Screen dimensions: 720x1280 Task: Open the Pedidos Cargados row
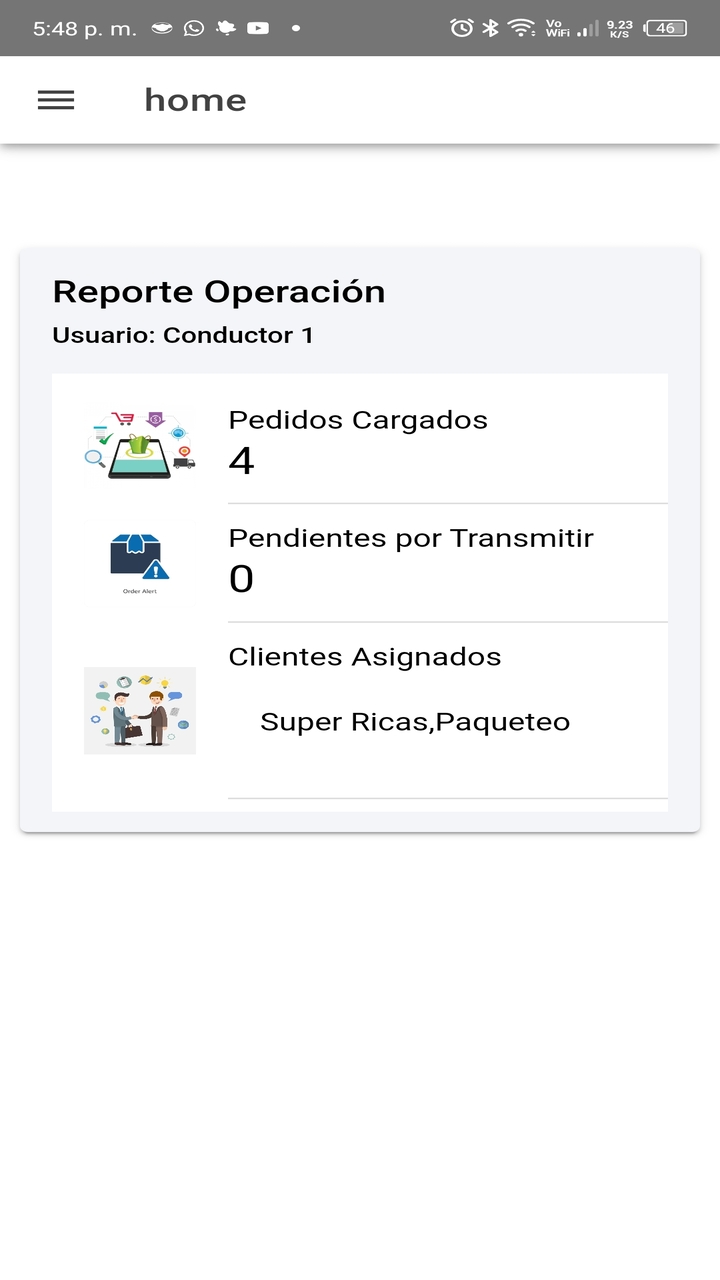tap(358, 420)
